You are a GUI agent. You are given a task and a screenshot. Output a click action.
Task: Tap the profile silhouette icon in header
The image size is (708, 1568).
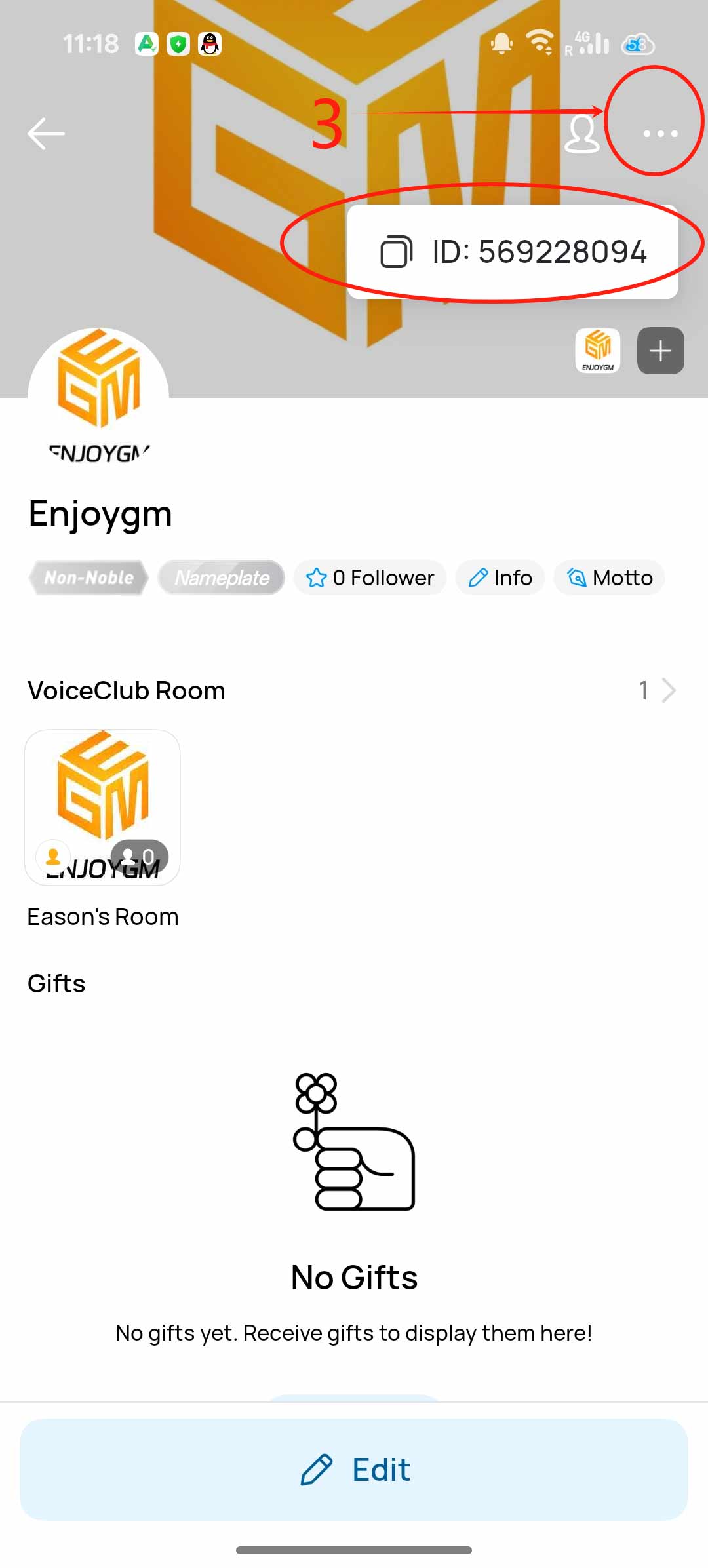tap(581, 134)
